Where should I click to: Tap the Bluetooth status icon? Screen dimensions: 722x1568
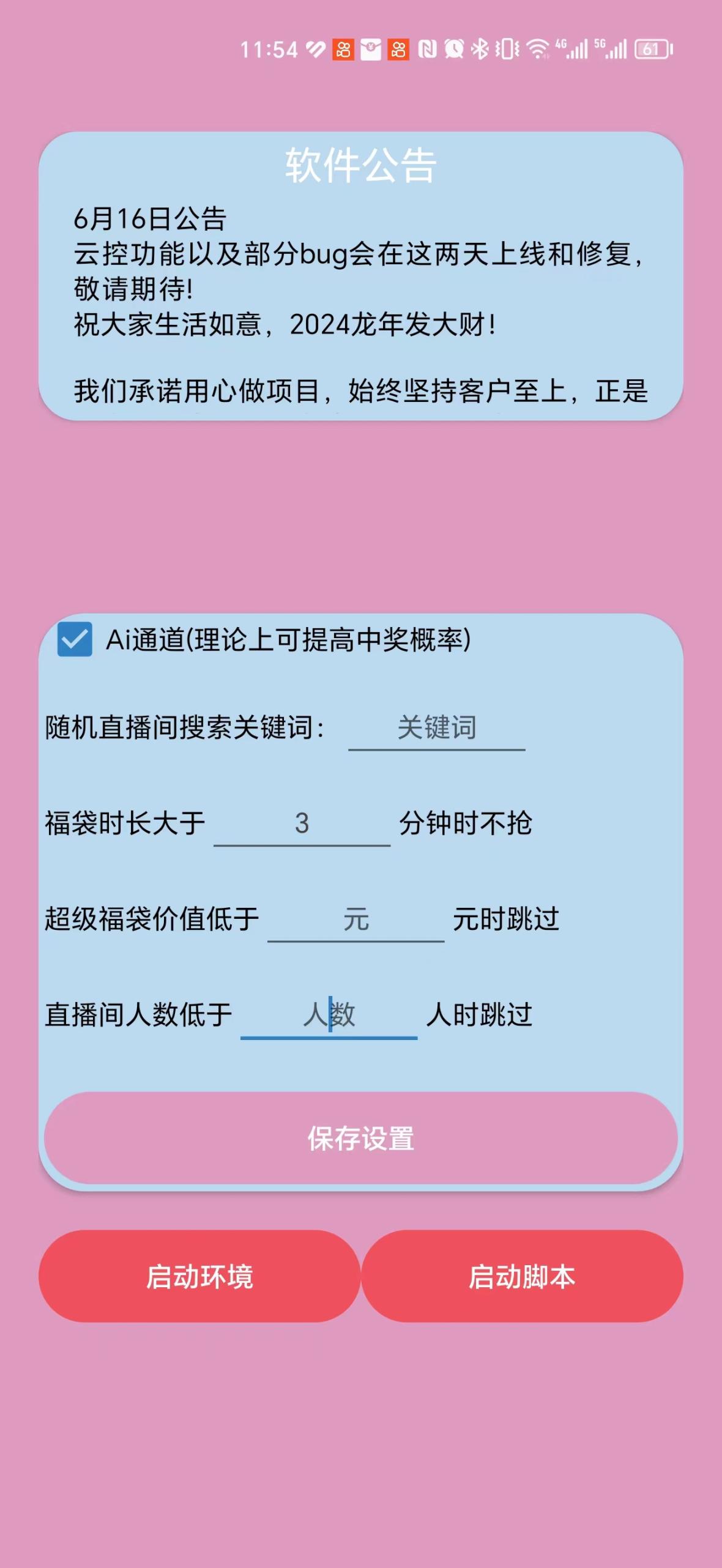point(480,49)
